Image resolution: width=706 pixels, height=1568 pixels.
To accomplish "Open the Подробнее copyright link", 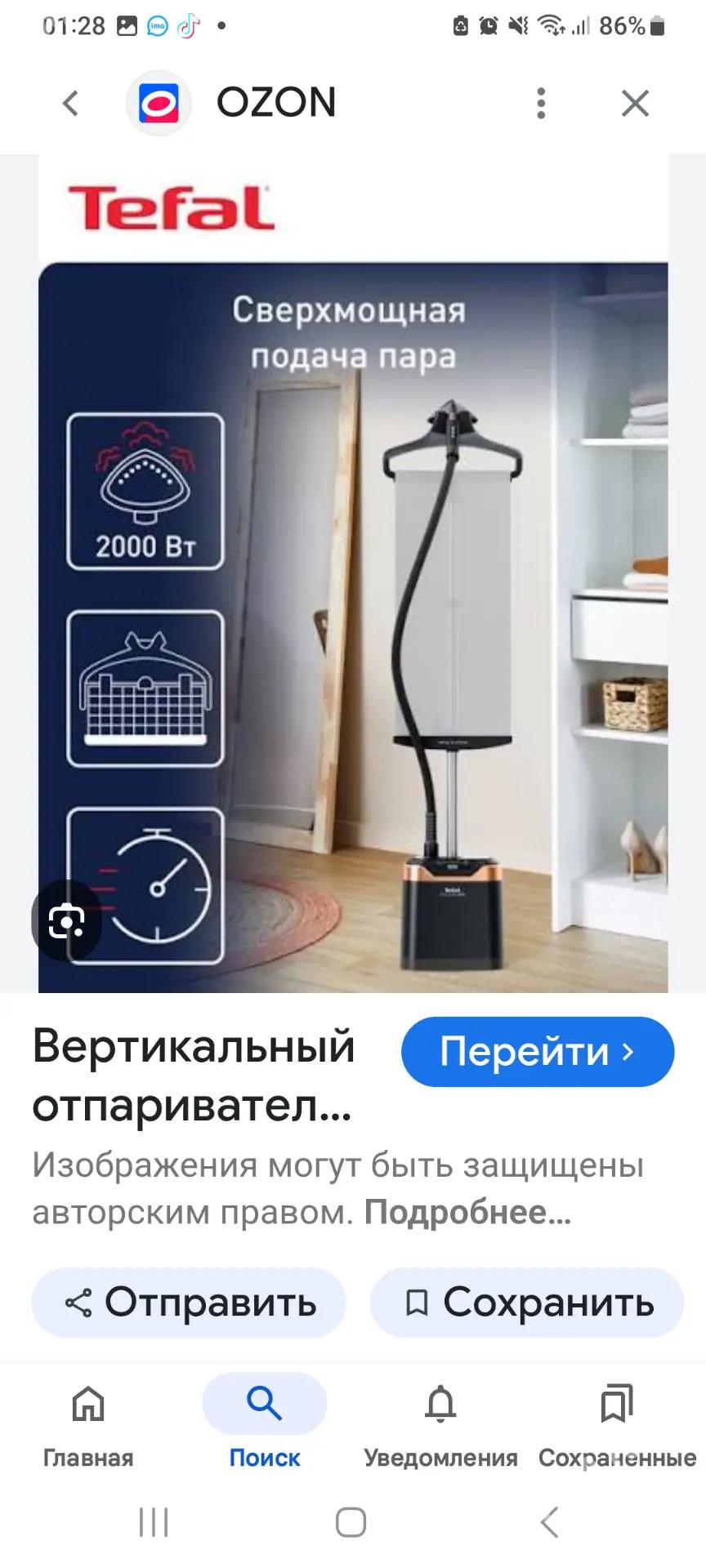I will click(467, 1213).
